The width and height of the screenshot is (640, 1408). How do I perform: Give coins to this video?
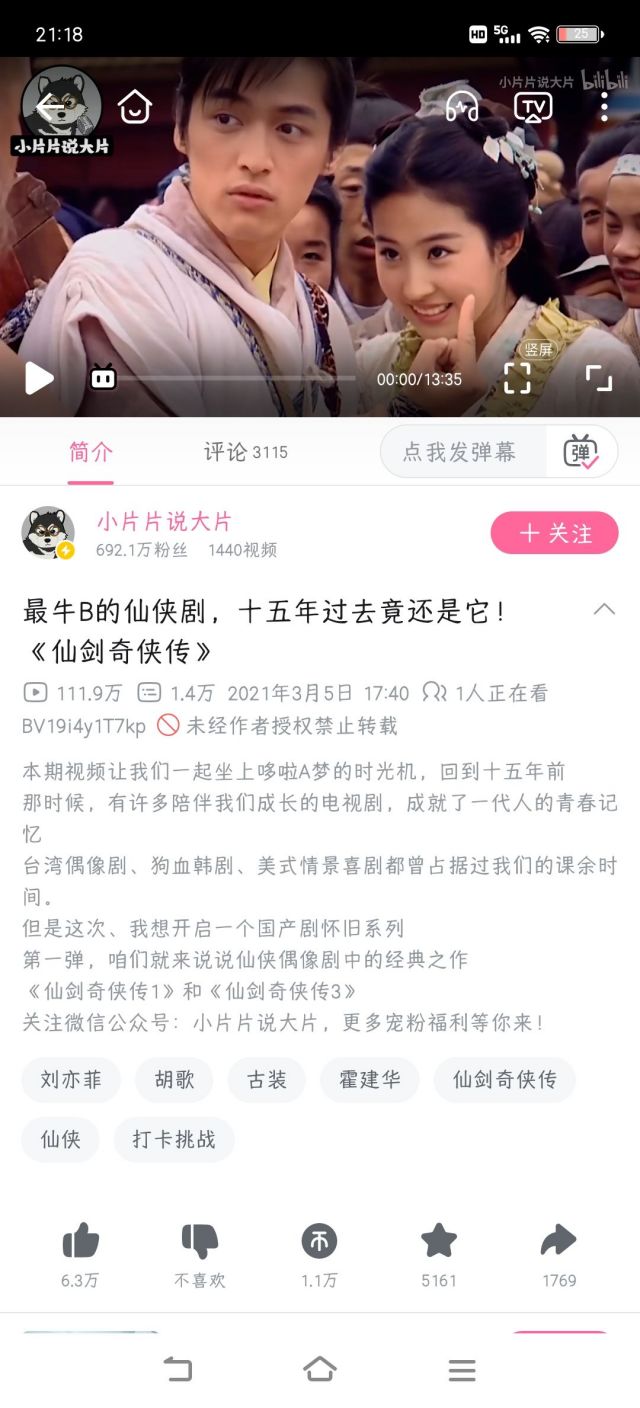click(x=319, y=1242)
